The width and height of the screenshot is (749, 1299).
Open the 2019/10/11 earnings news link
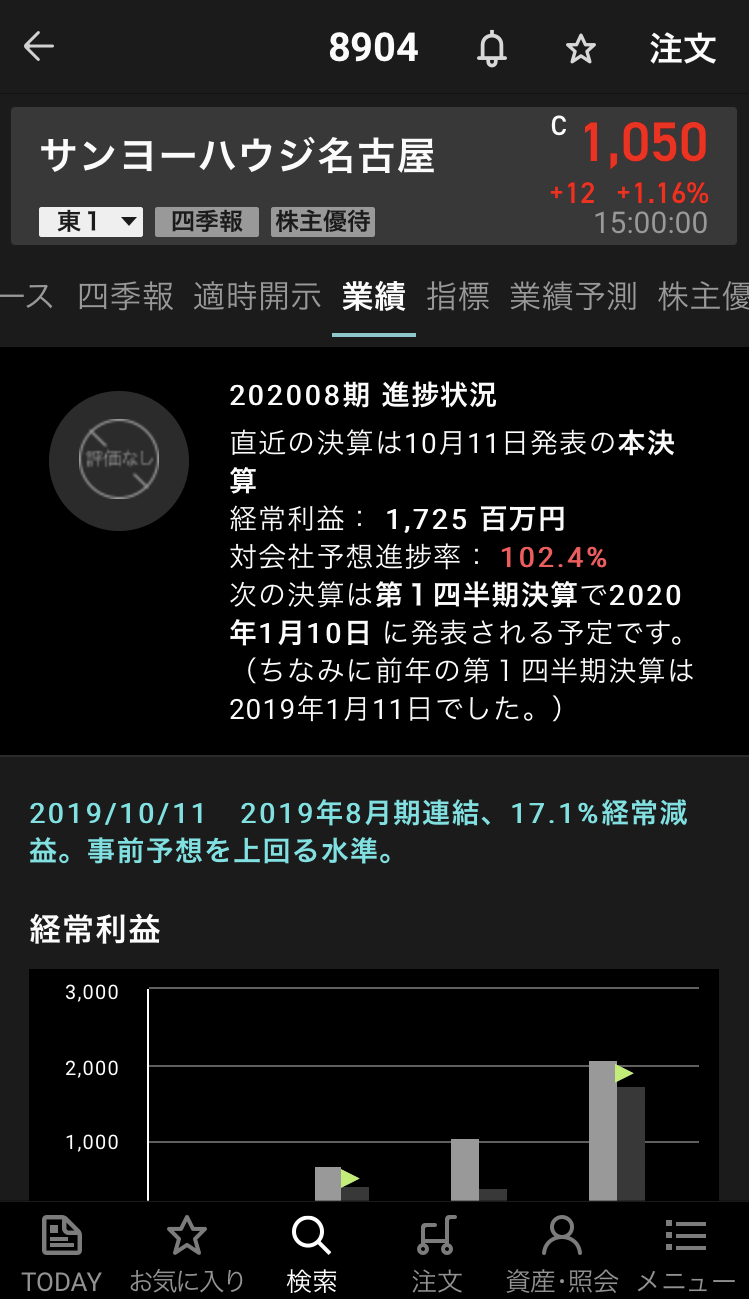coord(358,832)
